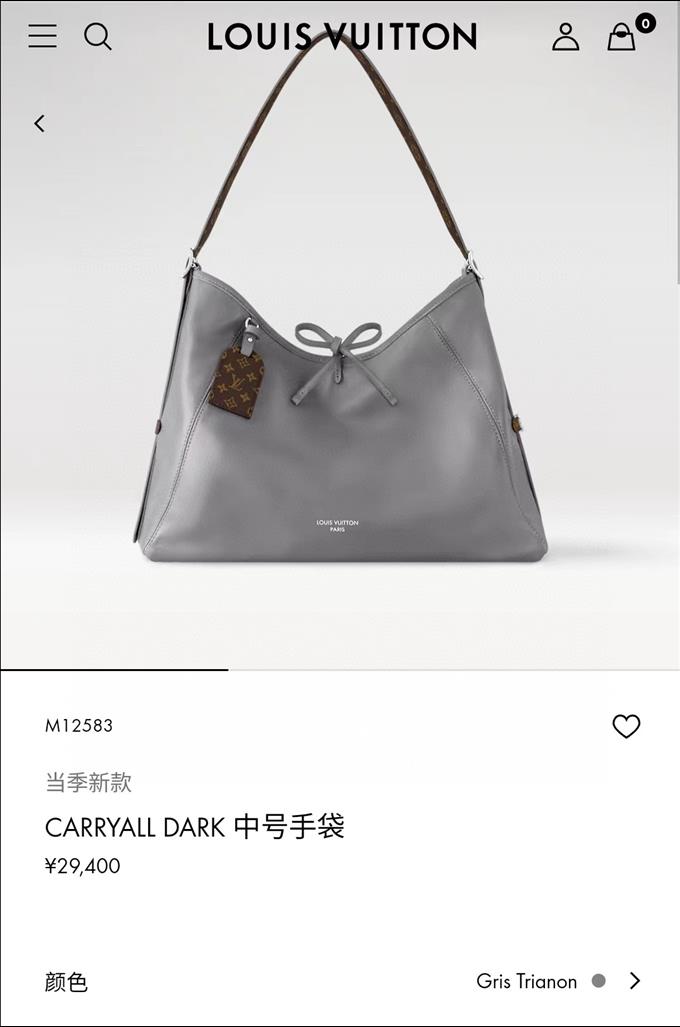This screenshot has height=1027, width=680.
Task: Open the shopping bag
Action: (x=622, y=37)
